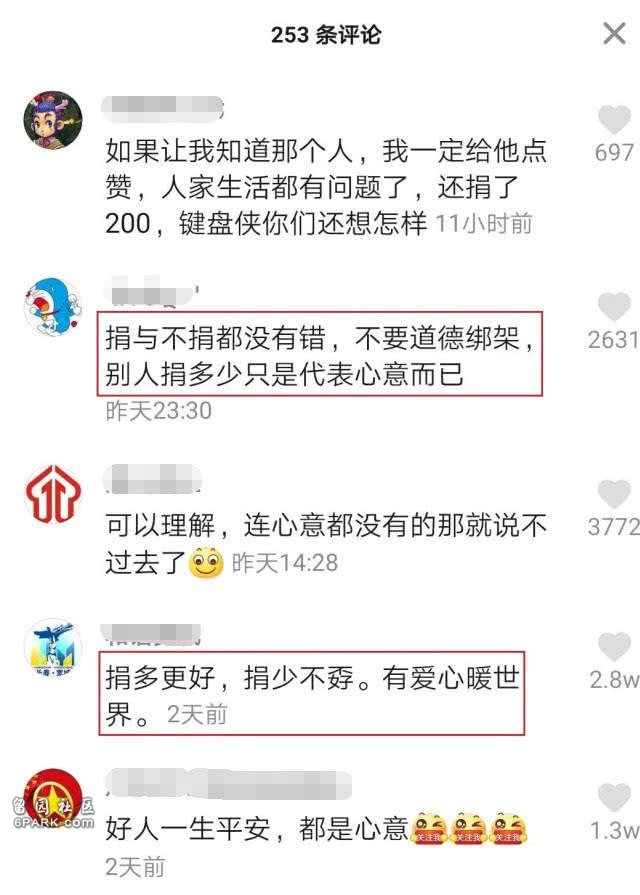Open the profile of the 捐多更好 commenter
640x895 pixels.
[x=52, y=648]
